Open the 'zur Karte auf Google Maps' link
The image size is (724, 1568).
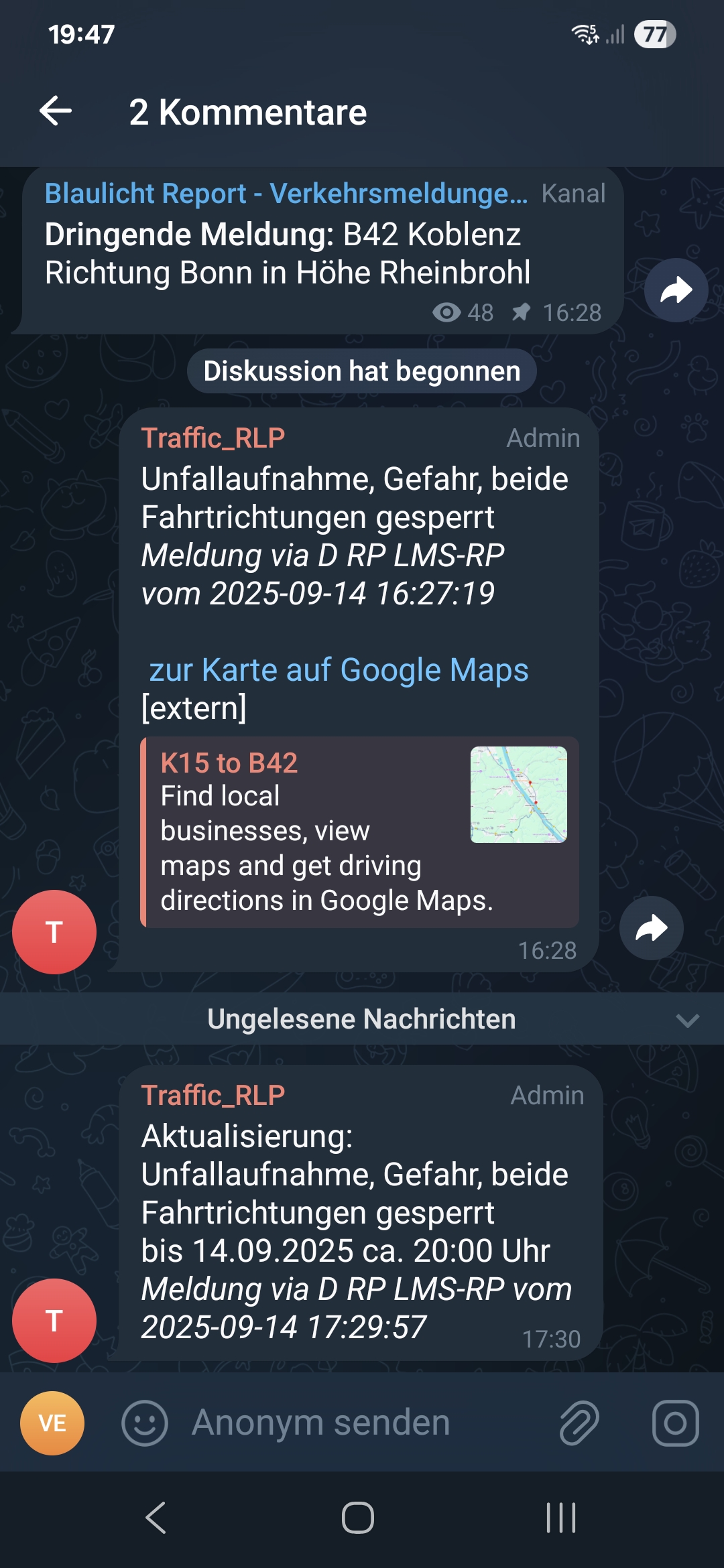tap(339, 670)
